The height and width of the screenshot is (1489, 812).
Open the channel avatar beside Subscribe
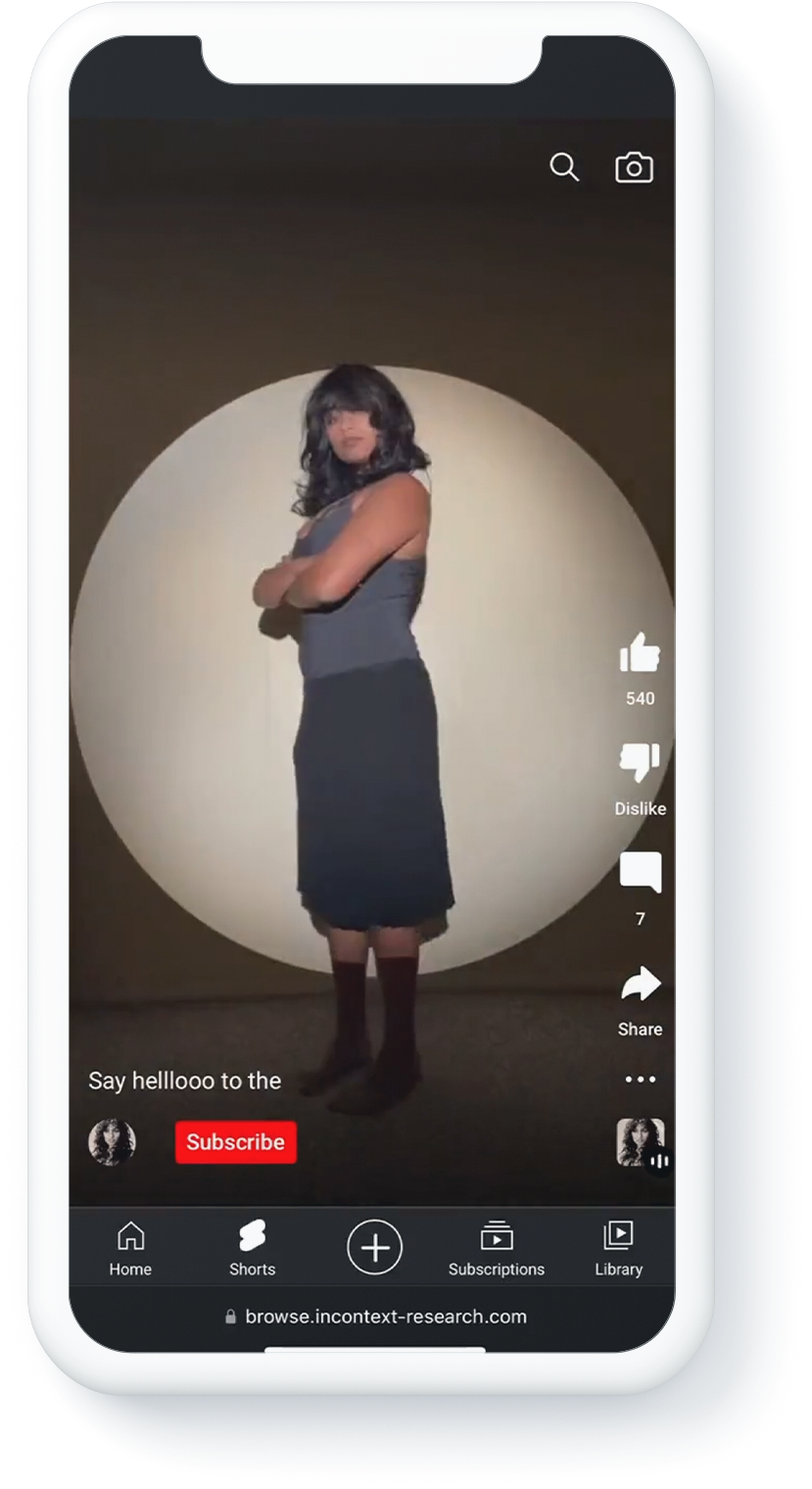tap(112, 1142)
